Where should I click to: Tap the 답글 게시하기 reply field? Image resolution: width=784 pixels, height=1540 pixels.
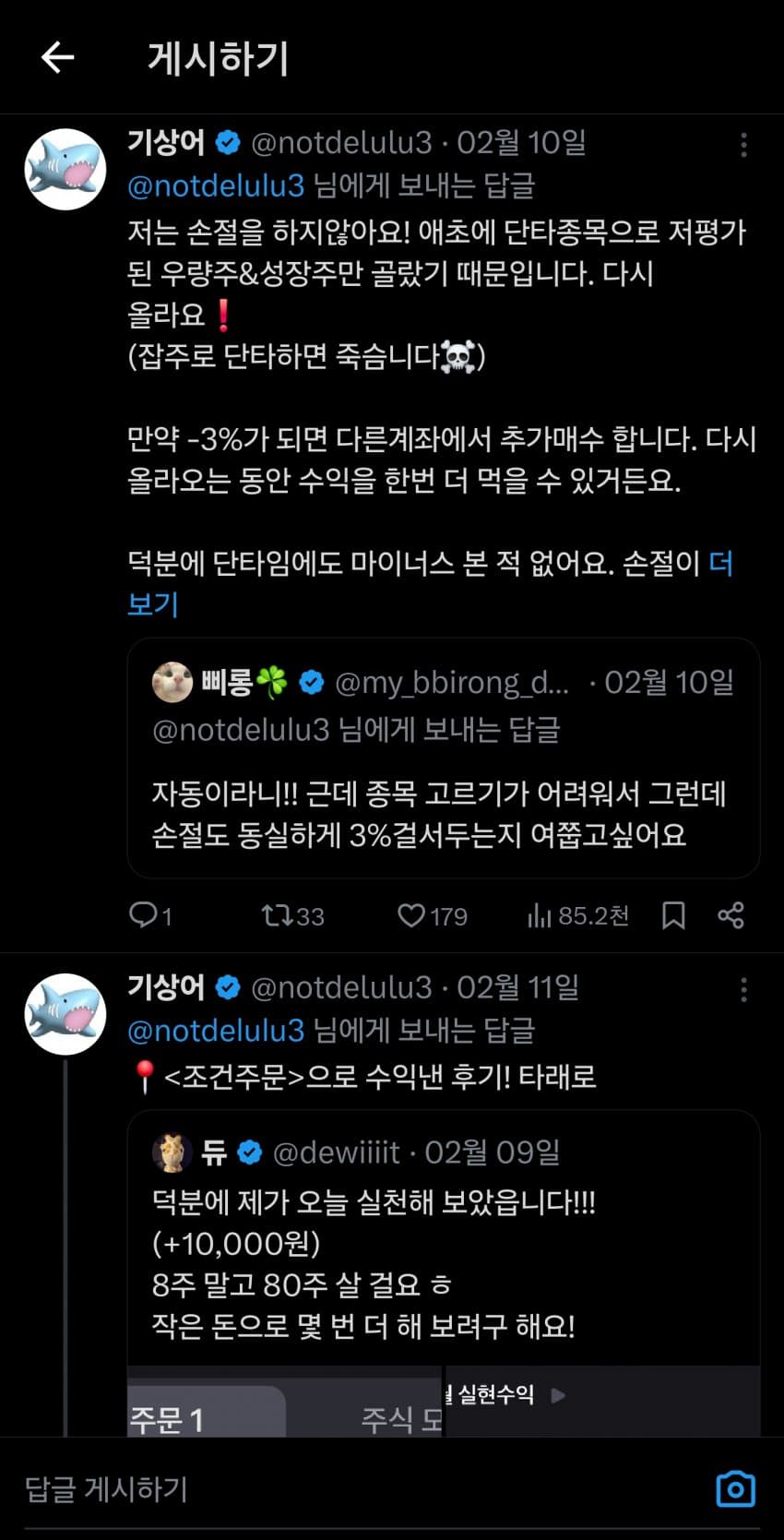pos(360,1488)
